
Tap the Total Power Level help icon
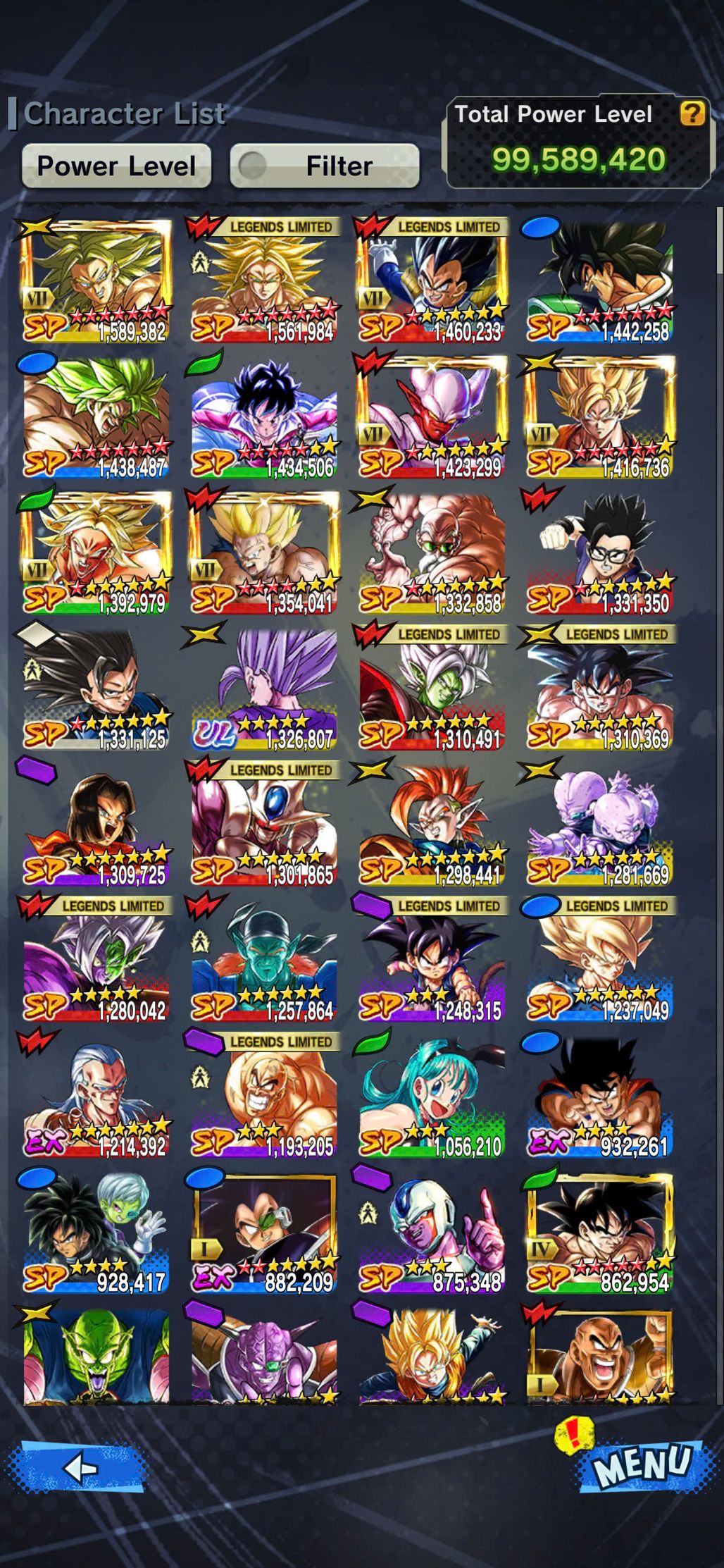[692, 113]
